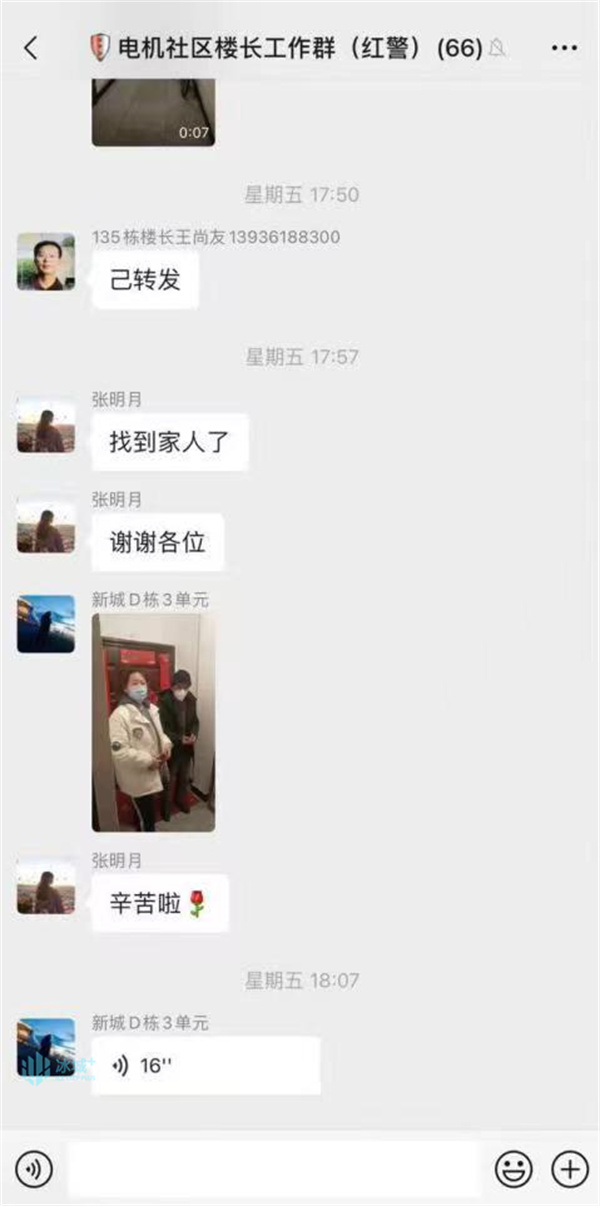Screen dimensions: 600x1206
Task: Open the emoji picker
Action: point(513,1167)
